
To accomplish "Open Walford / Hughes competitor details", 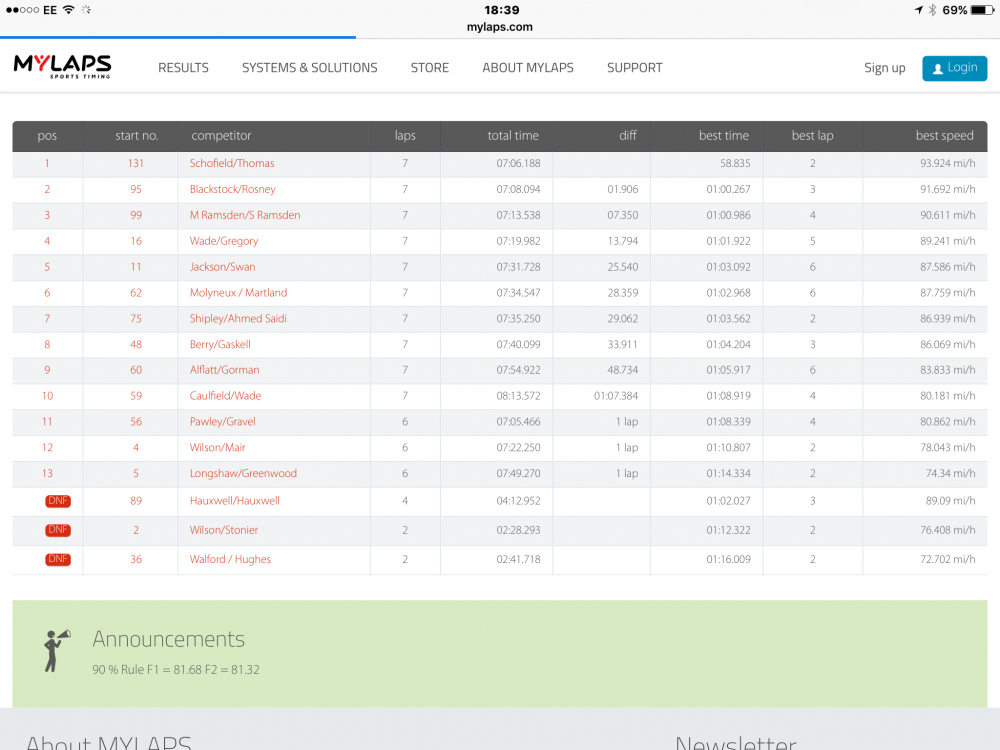I will [230, 559].
